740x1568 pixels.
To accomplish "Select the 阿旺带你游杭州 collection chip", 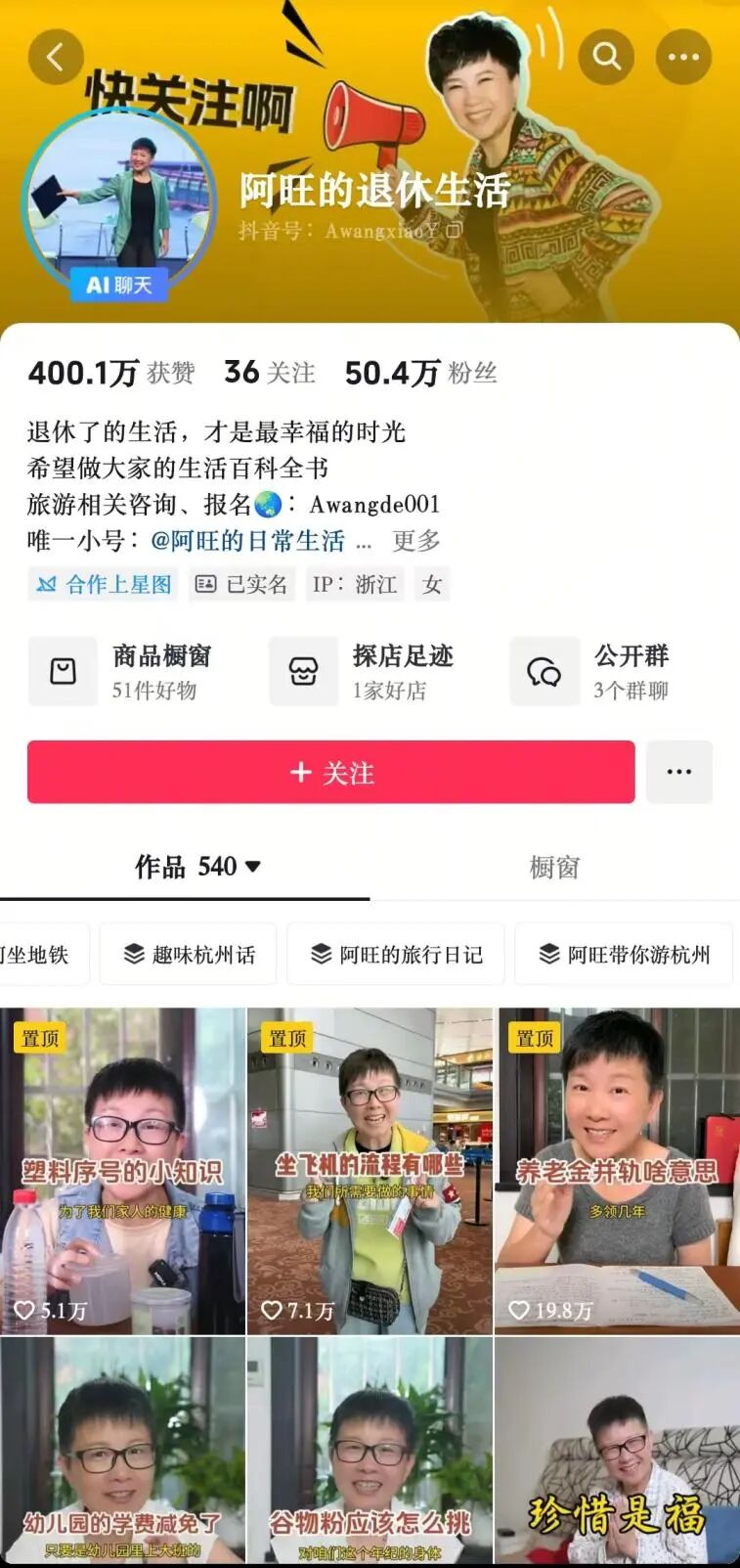I will [624, 954].
